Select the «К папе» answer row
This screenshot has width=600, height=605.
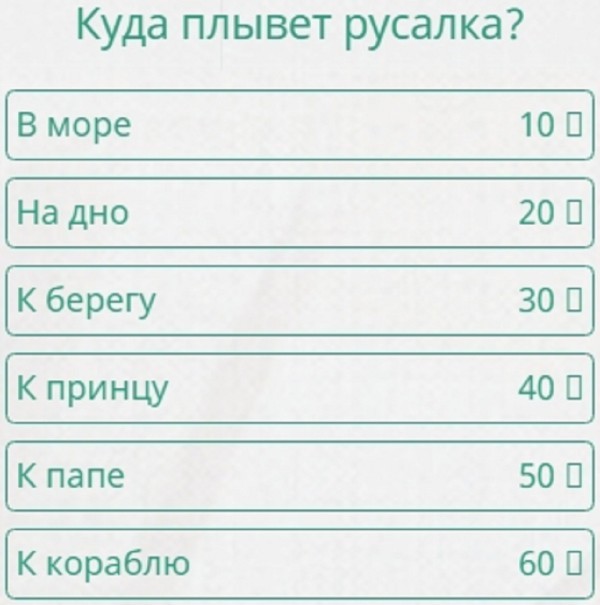300,476
